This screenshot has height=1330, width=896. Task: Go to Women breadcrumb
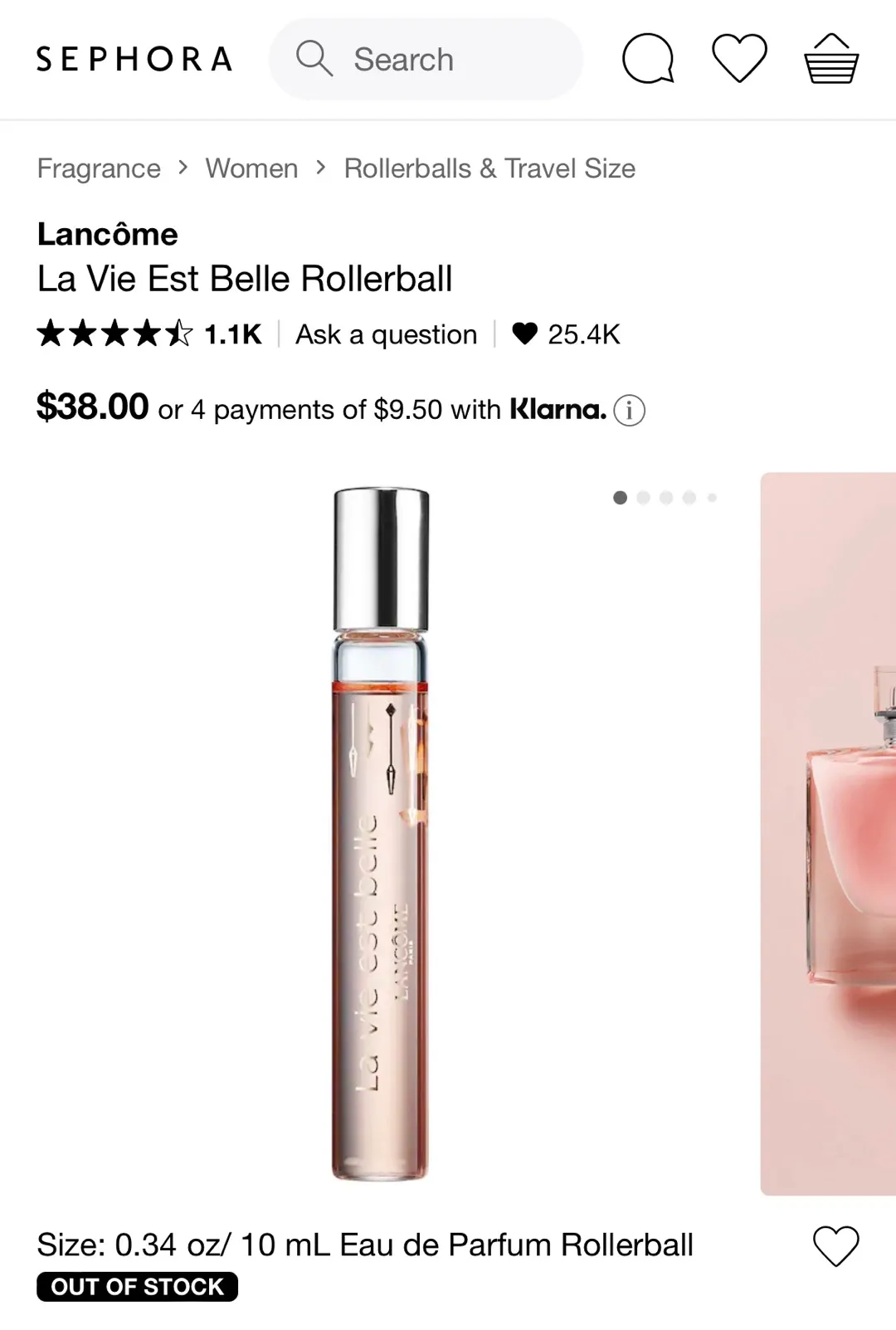coord(251,168)
